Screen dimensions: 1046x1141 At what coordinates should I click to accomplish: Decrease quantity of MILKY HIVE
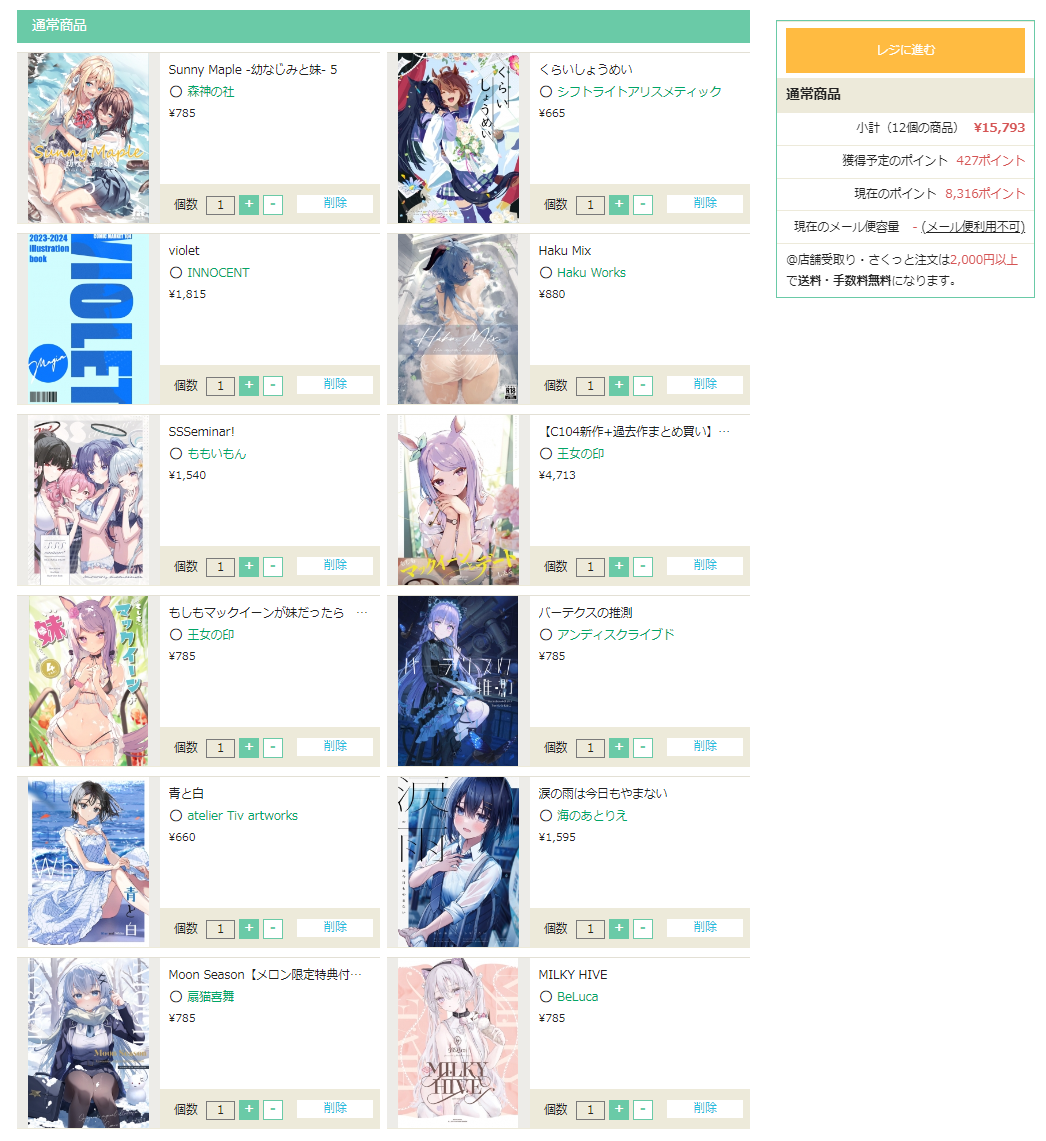[x=643, y=1110]
